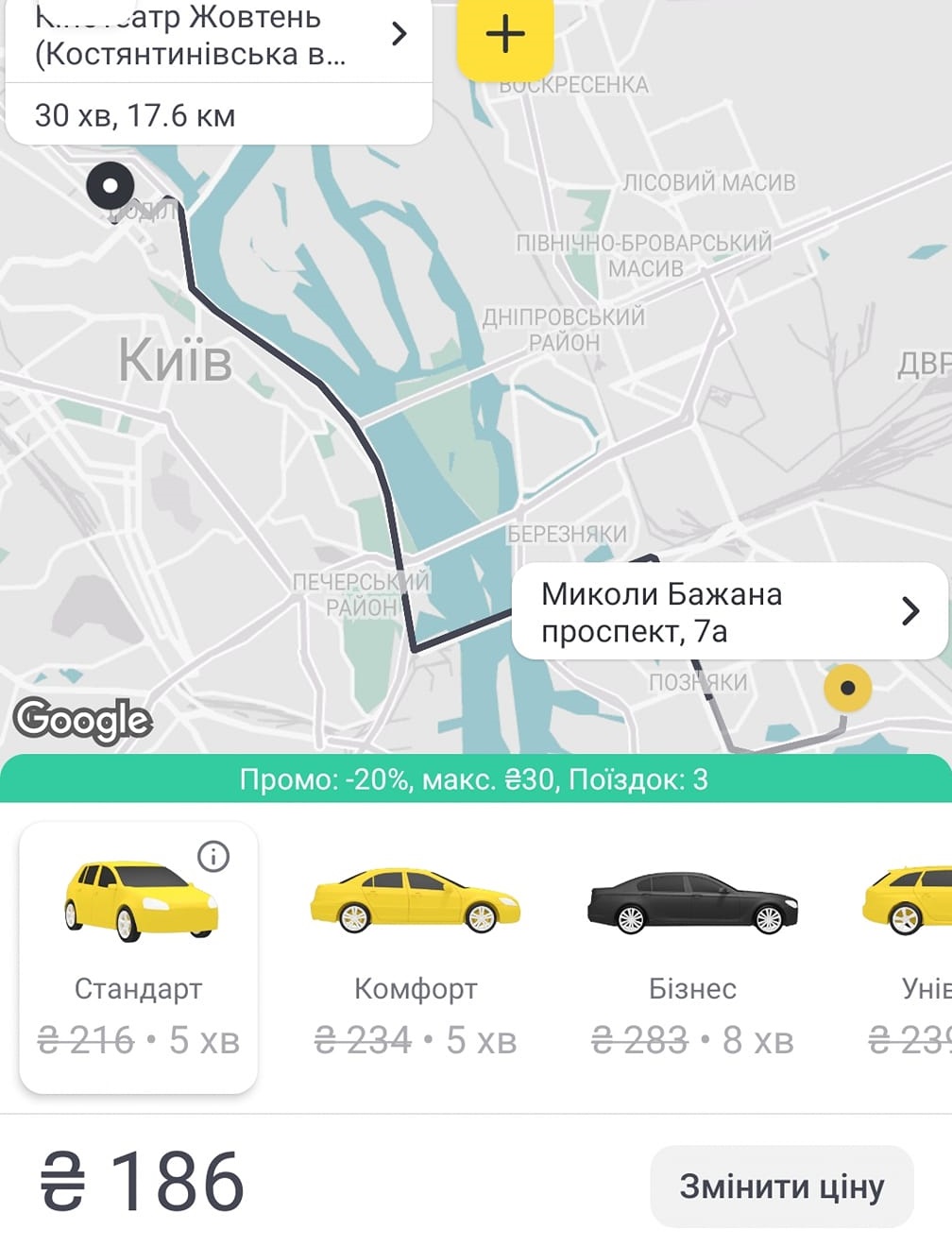Image resolution: width=952 pixels, height=1247 pixels.
Task: Tap the Змінити ціну button
Action: tap(781, 1187)
